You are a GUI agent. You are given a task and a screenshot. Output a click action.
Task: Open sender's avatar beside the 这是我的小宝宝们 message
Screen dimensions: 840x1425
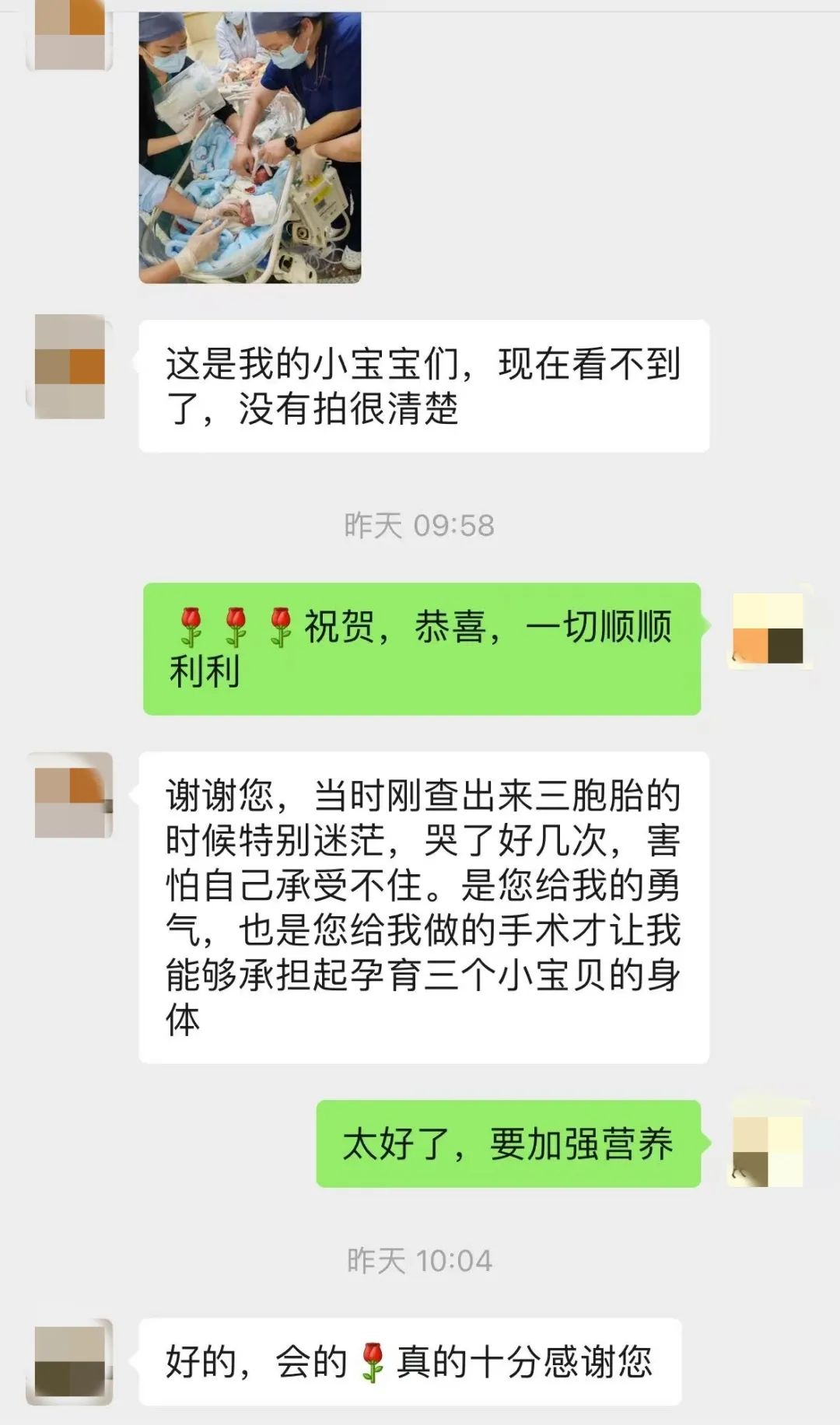point(70,366)
